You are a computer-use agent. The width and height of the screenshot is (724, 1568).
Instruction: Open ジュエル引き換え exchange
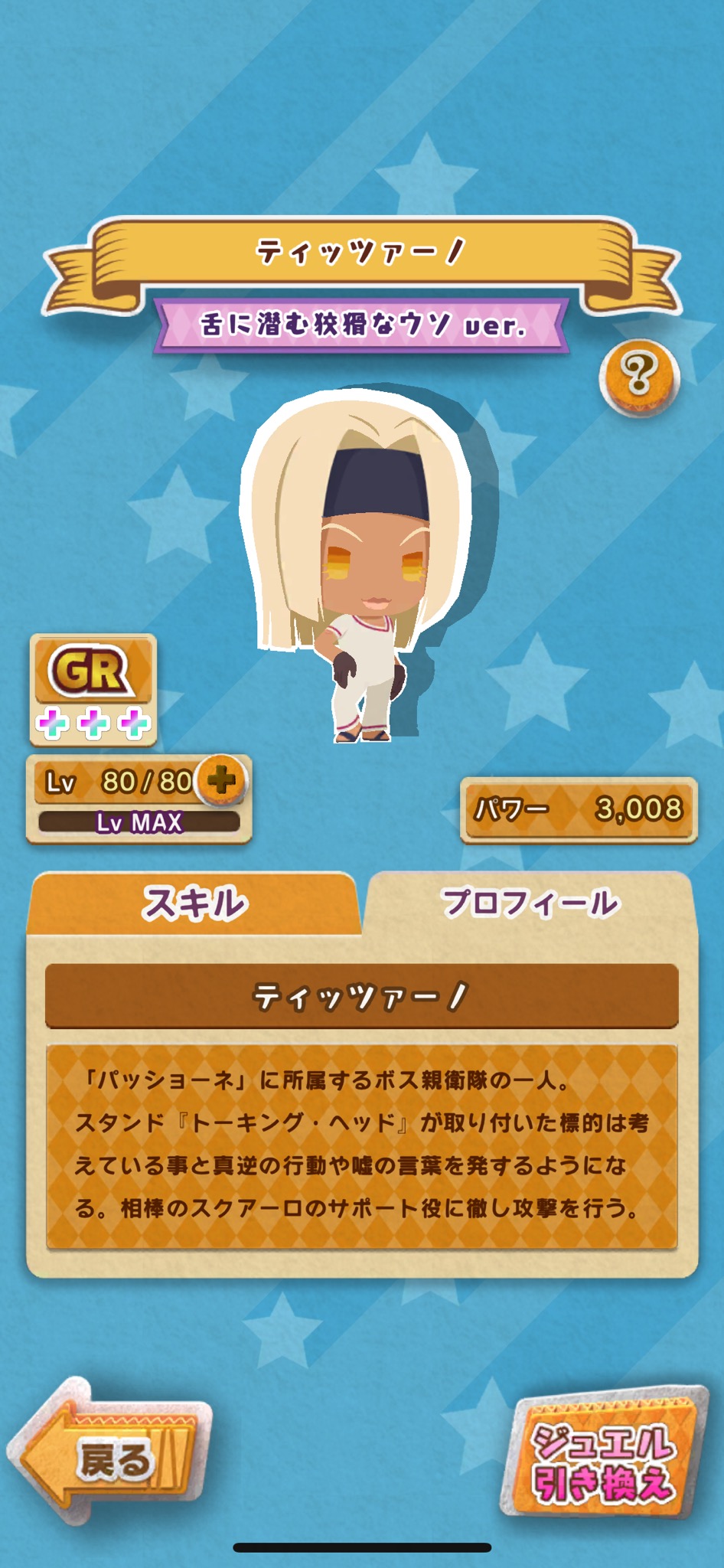pyautogui.click(x=605, y=1462)
